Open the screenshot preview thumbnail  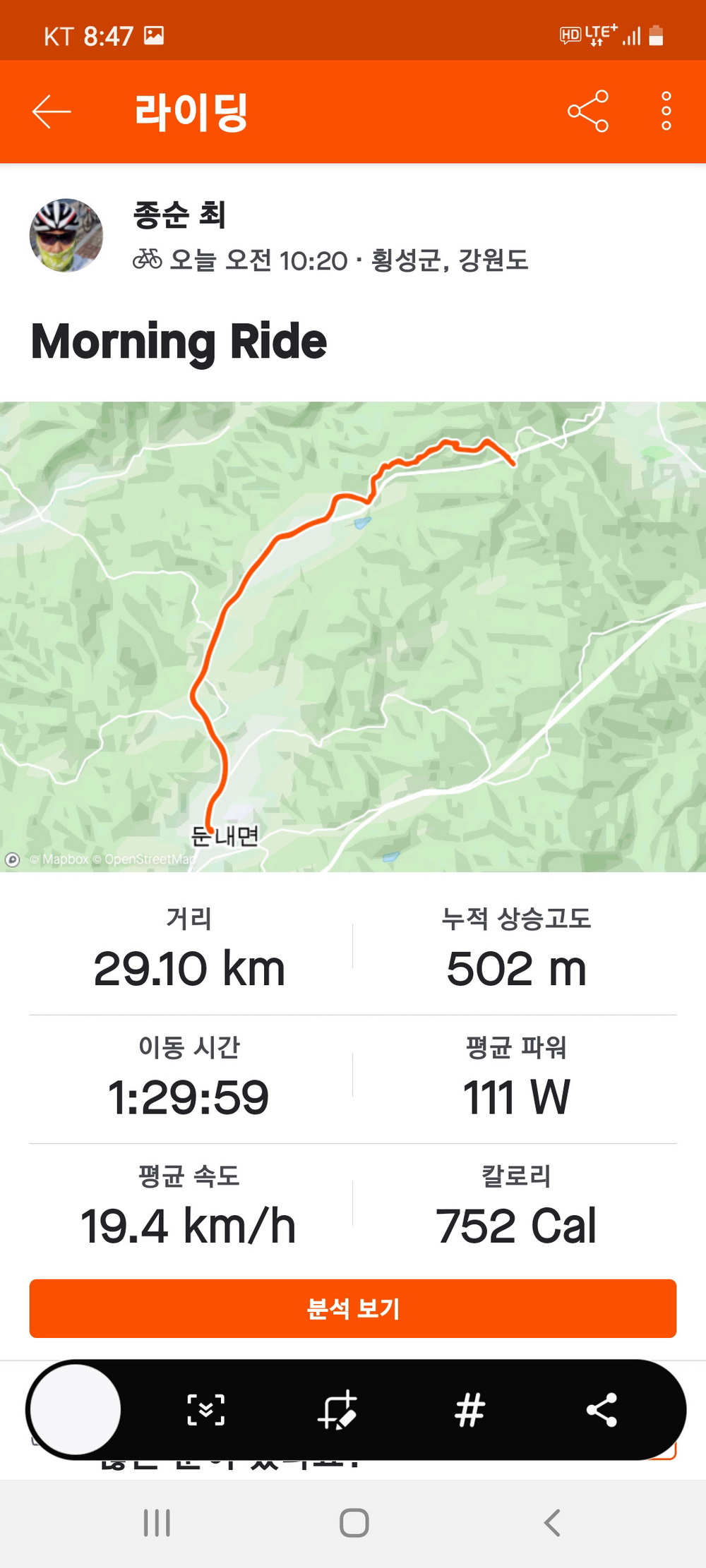(76, 1409)
